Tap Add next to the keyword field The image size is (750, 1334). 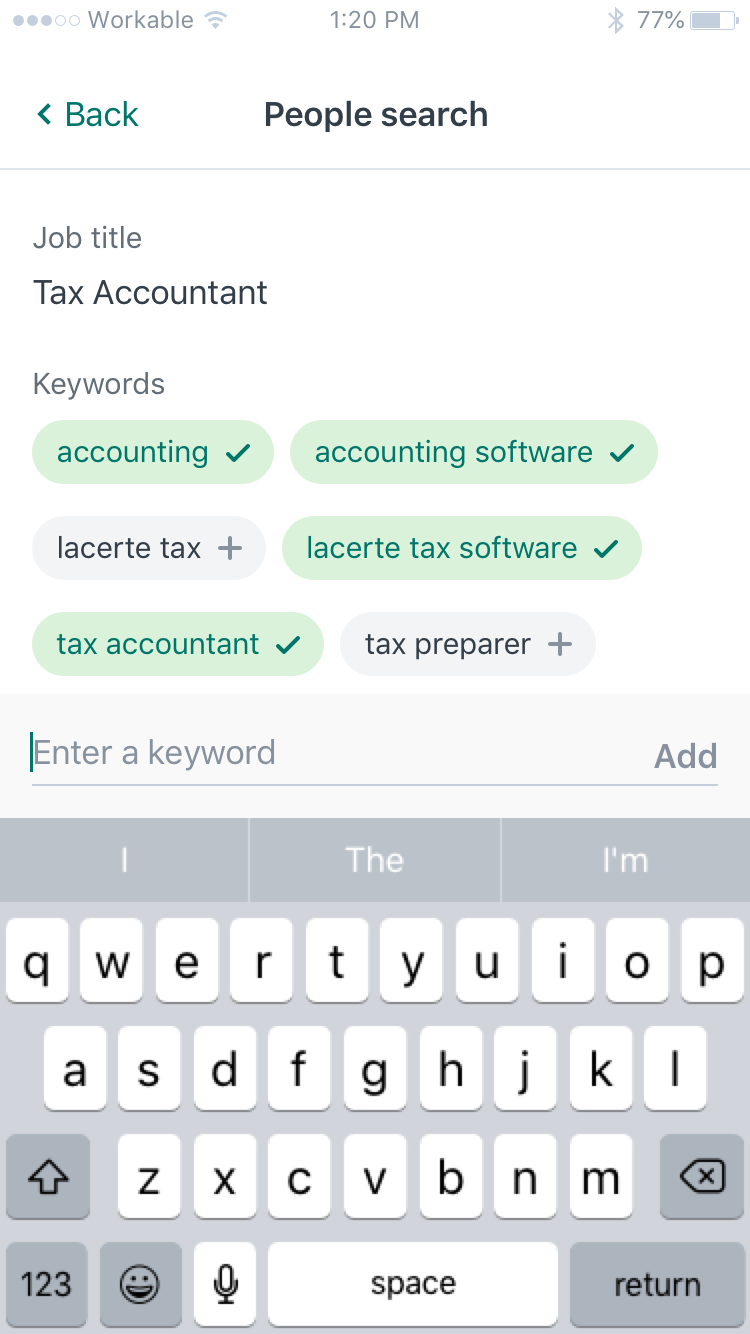click(686, 756)
